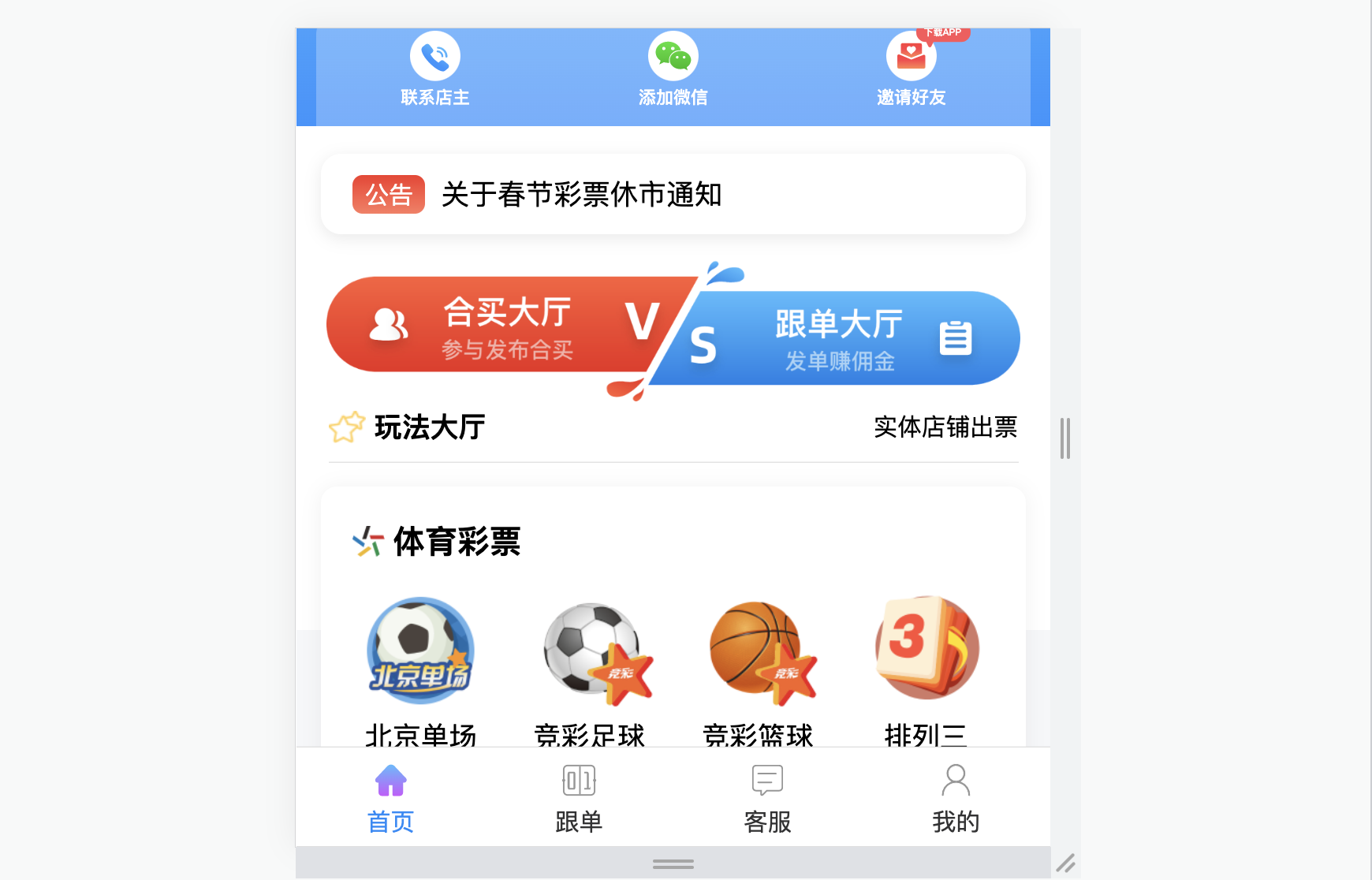Tap 邀请好友 invite friends icon
This screenshot has width=1372, height=880.
point(911,57)
